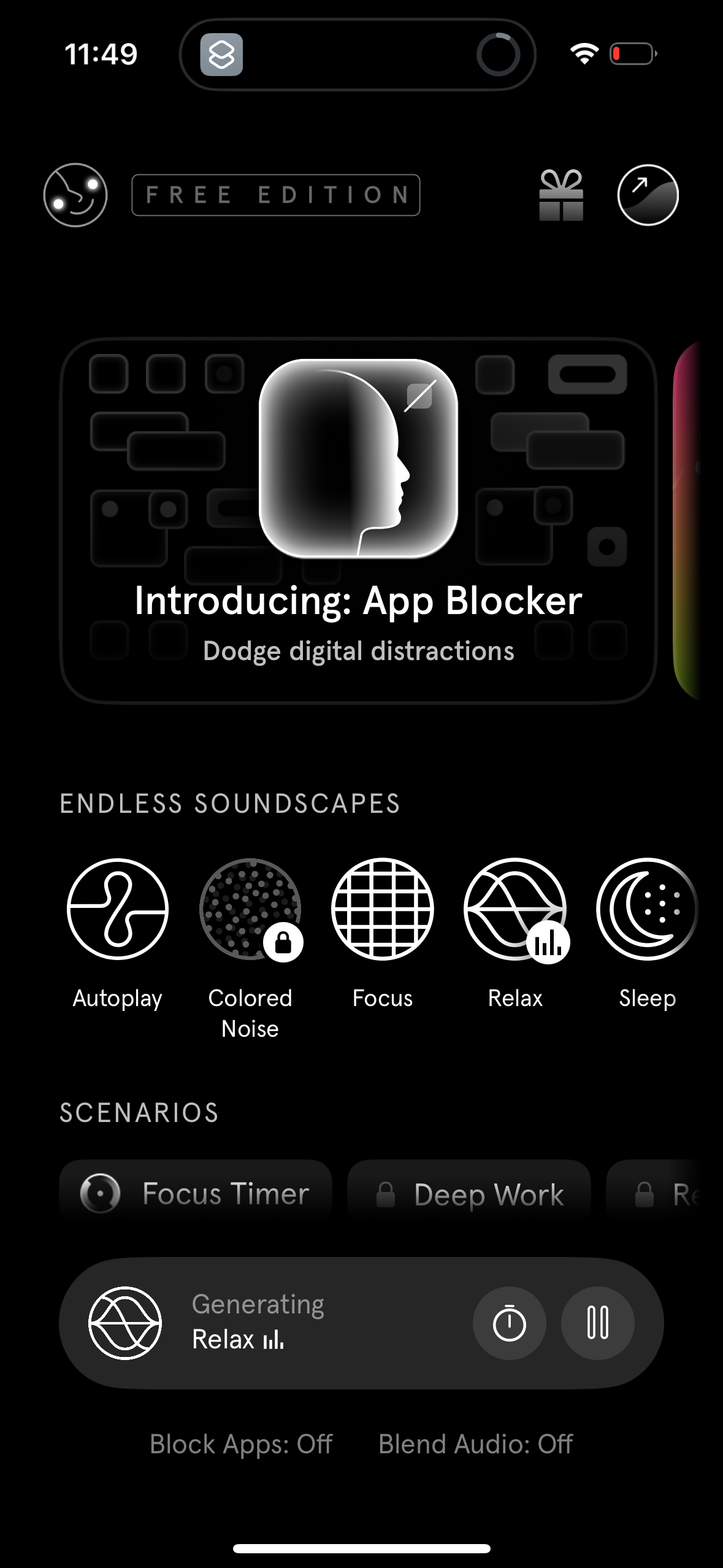Open the locked Deep Work scenario

pos(469,1193)
